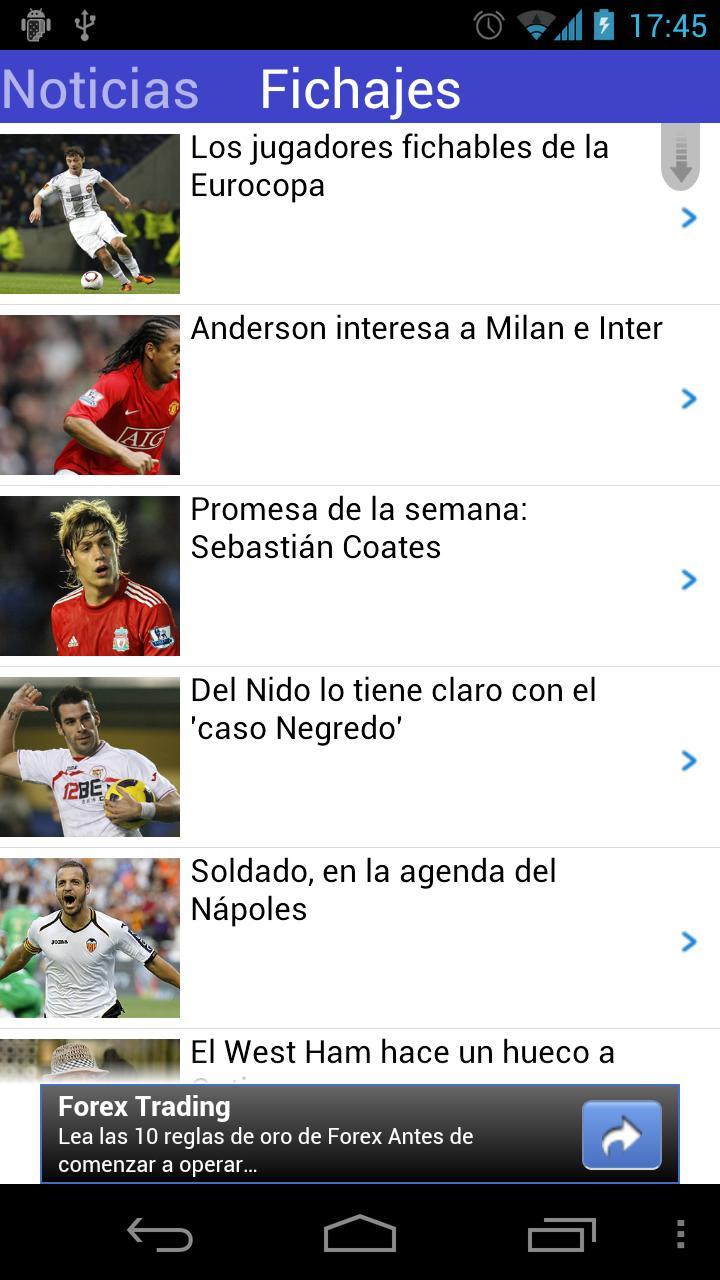720x1280 pixels.
Task: Tap the Sebastián Coates article thumbnail
Action: coord(90,575)
